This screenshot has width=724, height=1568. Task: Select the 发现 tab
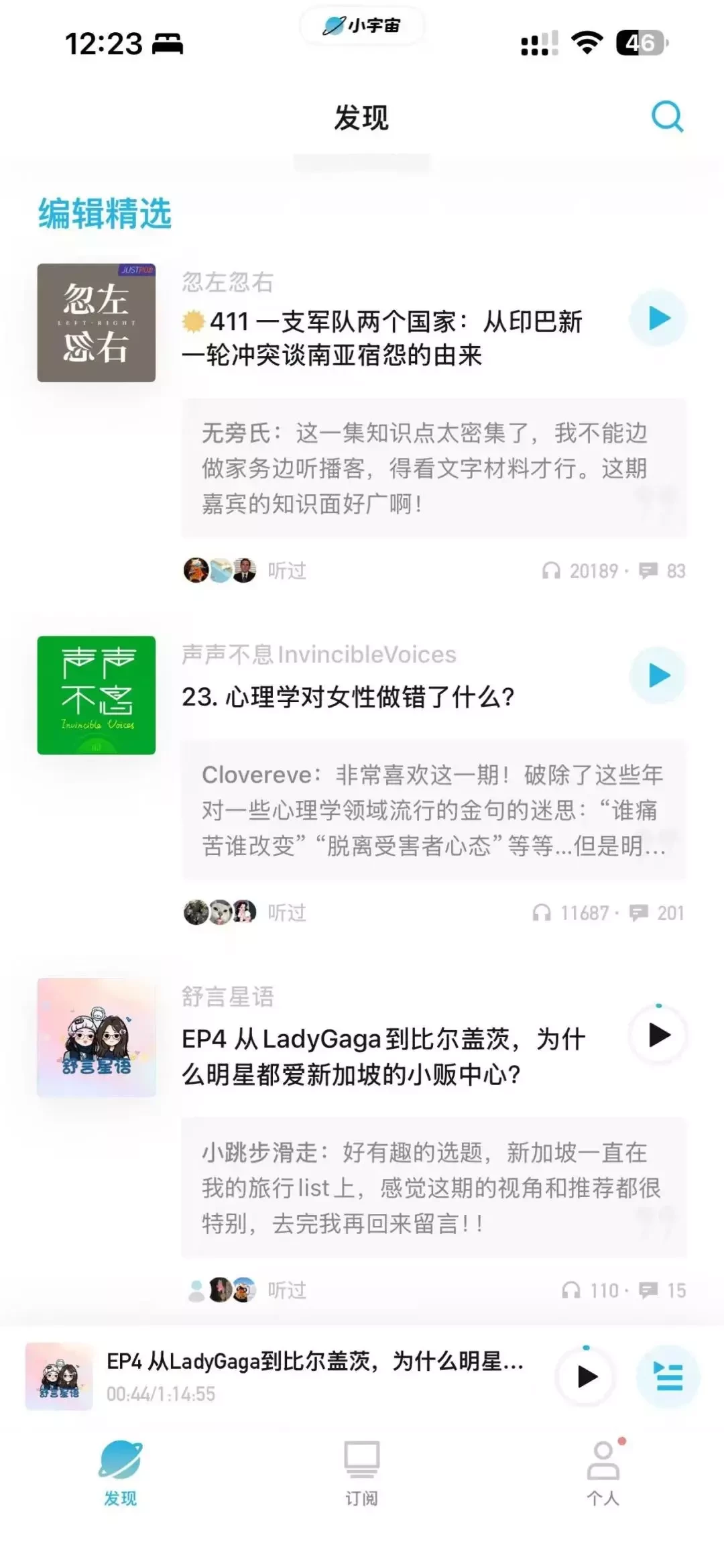tap(120, 1473)
